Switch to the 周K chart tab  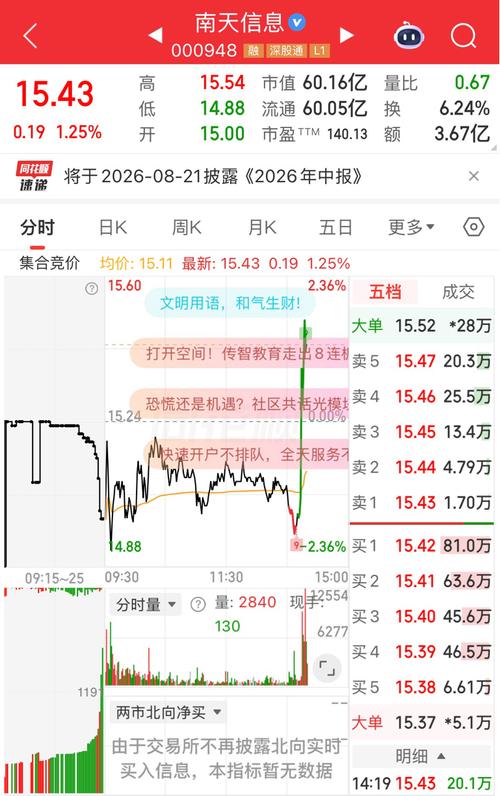tap(187, 227)
